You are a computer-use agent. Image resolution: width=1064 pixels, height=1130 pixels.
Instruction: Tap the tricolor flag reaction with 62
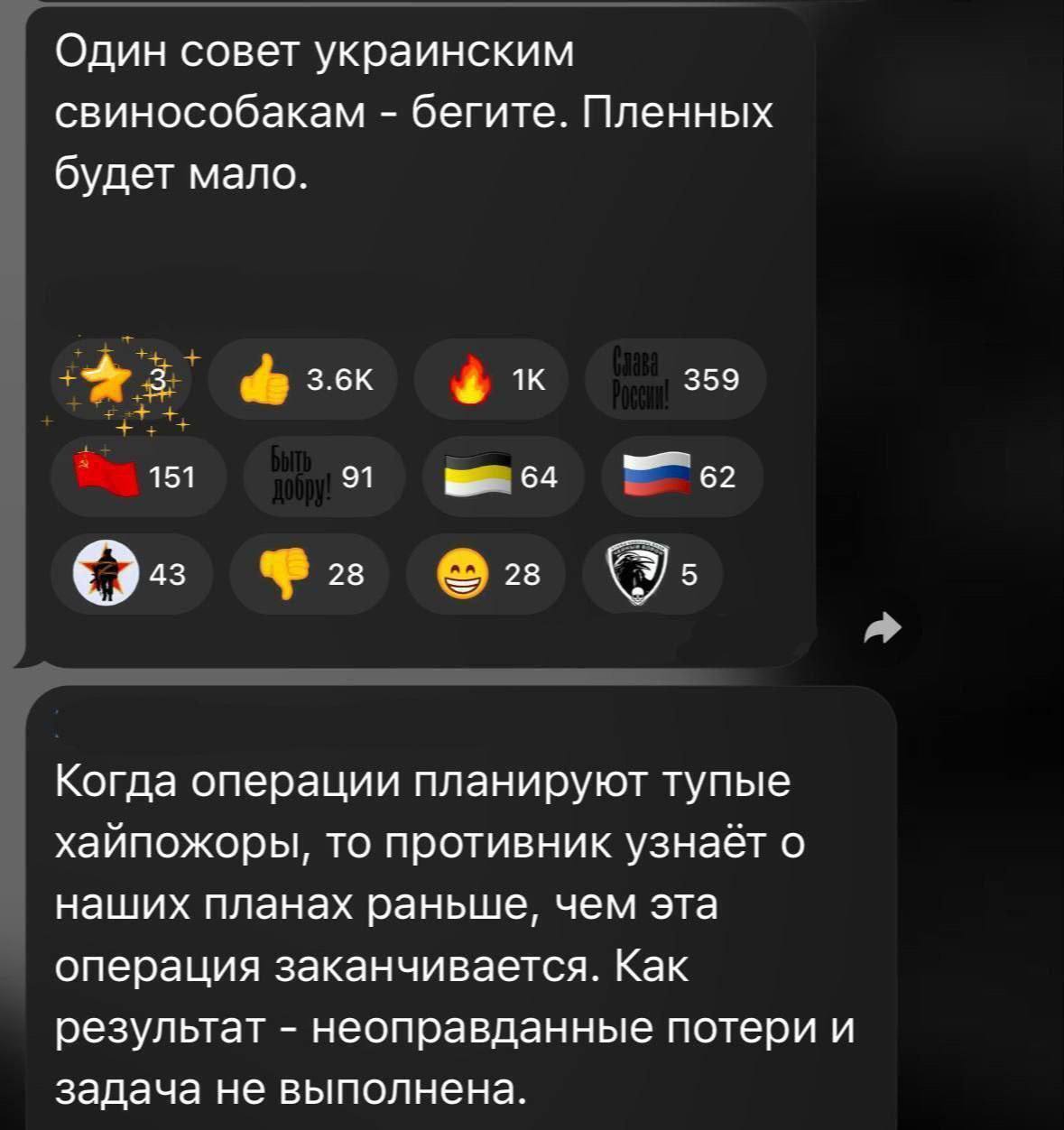pyautogui.click(x=681, y=477)
